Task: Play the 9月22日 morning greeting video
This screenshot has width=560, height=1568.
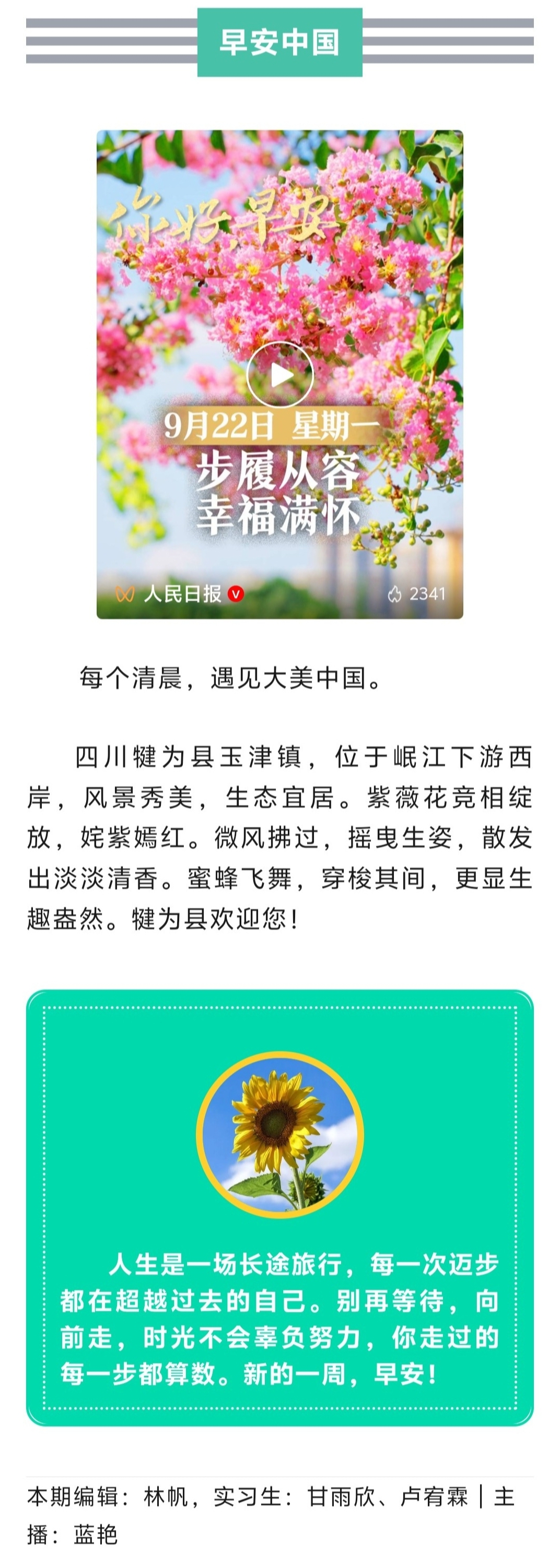Action: pyautogui.click(x=279, y=375)
